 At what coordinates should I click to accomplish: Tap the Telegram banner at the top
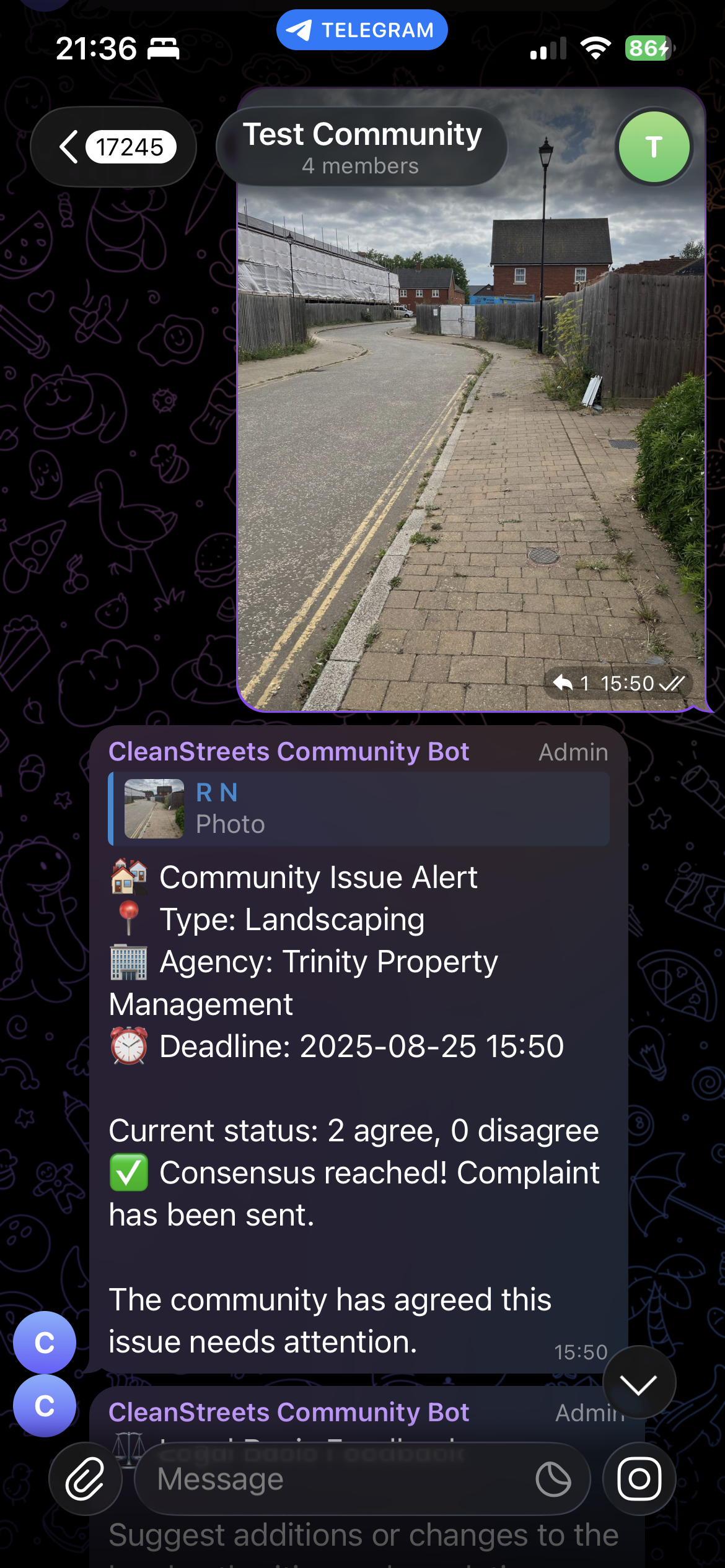[x=362, y=28]
